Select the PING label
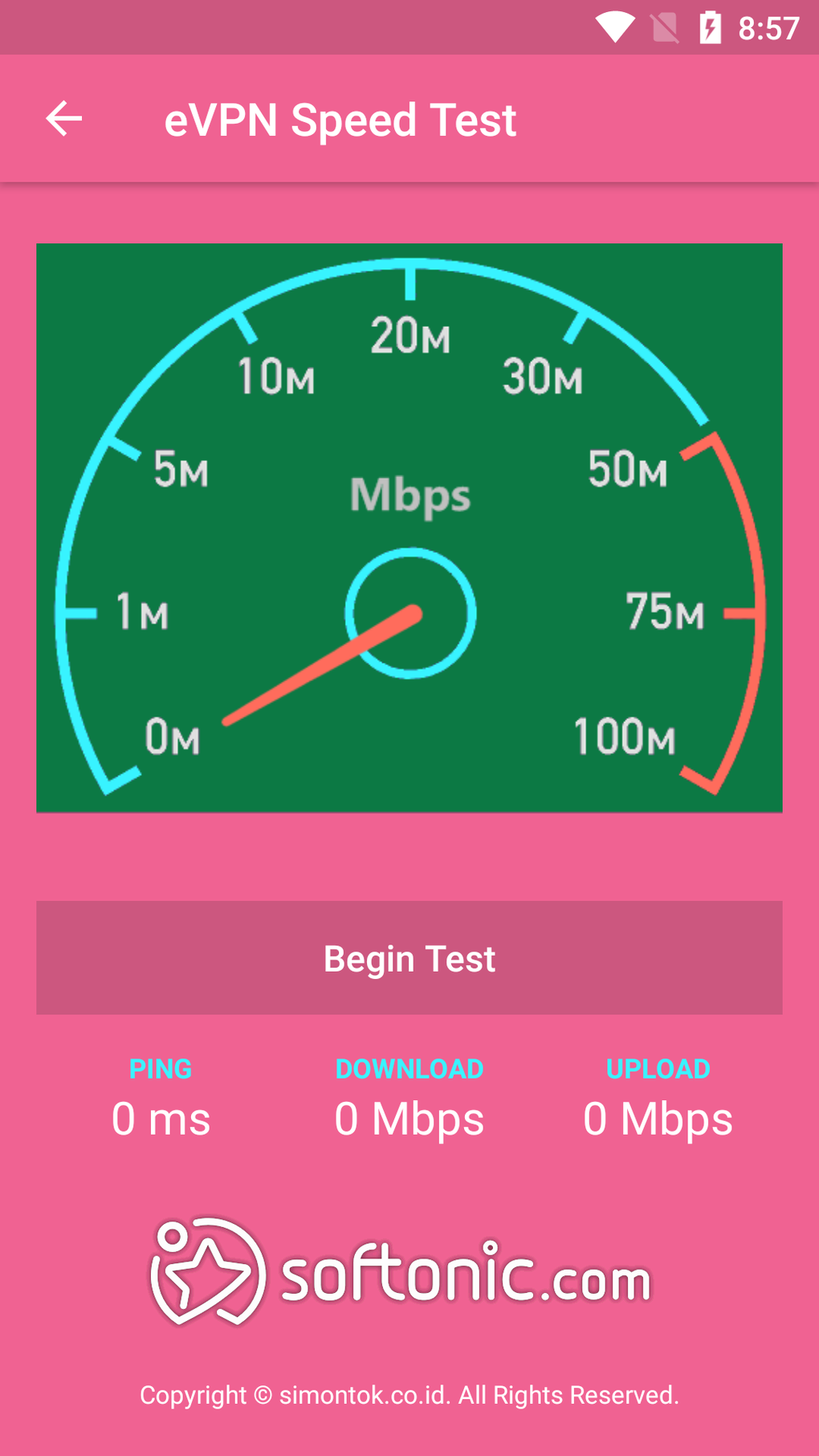Image resolution: width=819 pixels, height=1456 pixels. coord(160,1069)
